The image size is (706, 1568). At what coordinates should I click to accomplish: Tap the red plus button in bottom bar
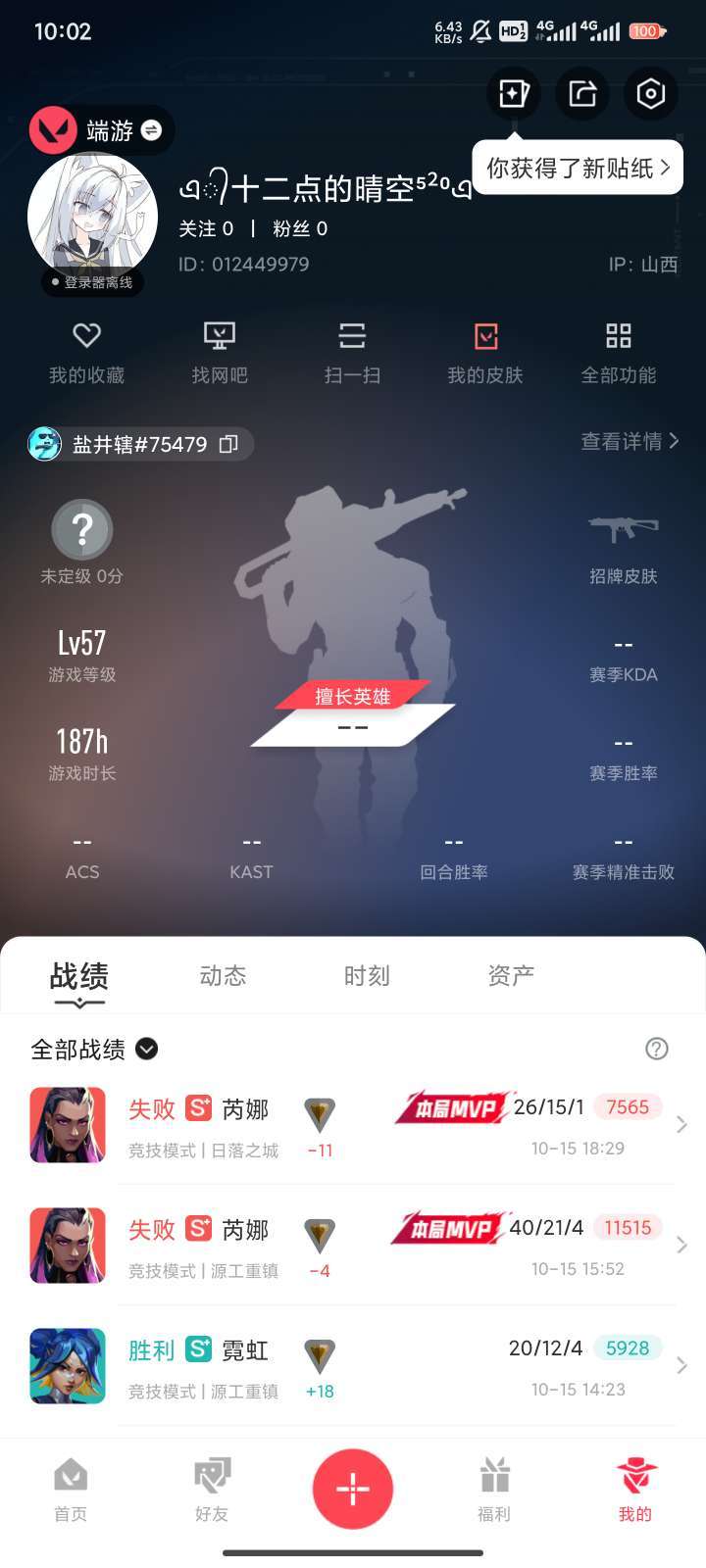353,1488
